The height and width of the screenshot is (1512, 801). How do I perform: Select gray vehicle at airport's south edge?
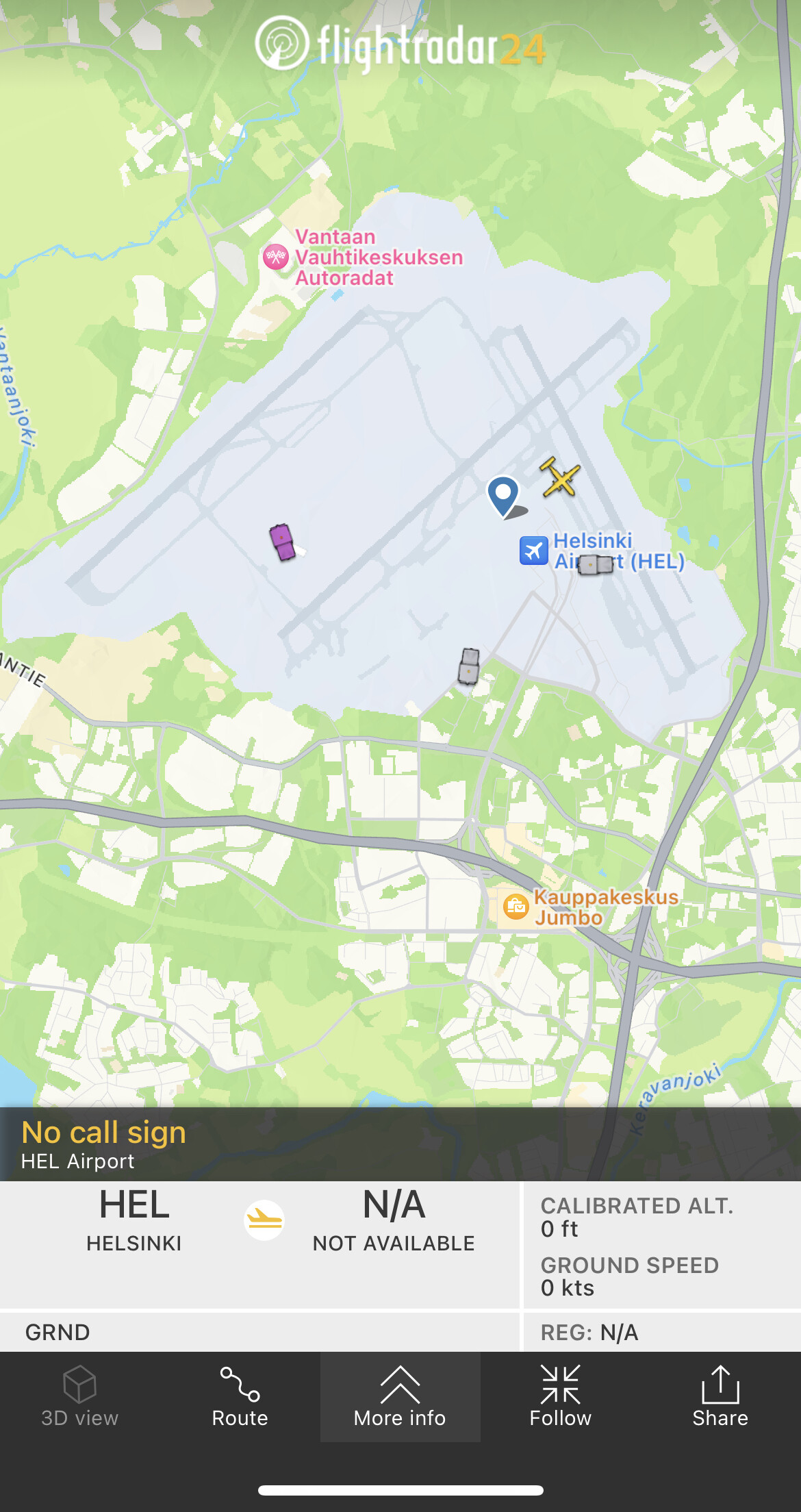tap(469, 666)
